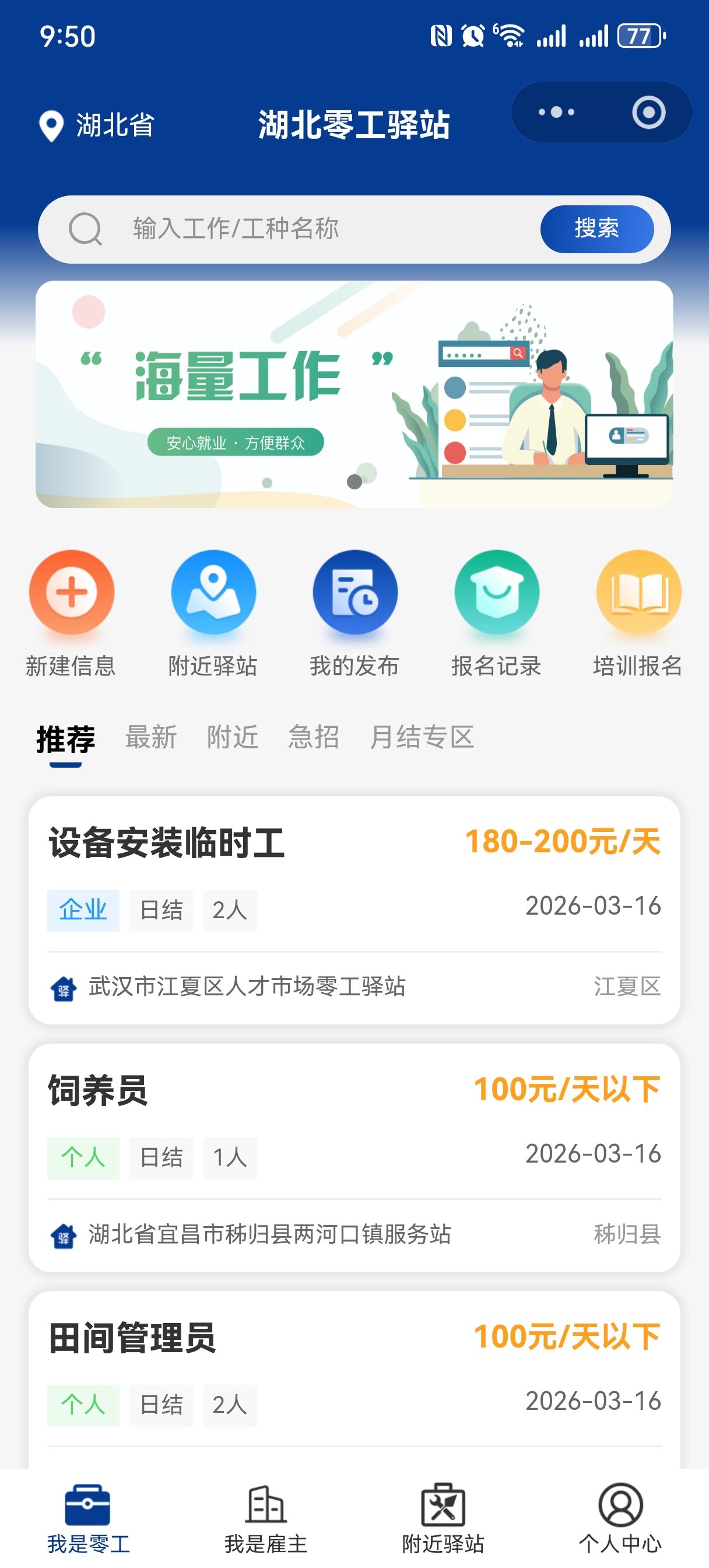Go to 个人中心
Screen dimensions: 709x1568
point(620,1517)
